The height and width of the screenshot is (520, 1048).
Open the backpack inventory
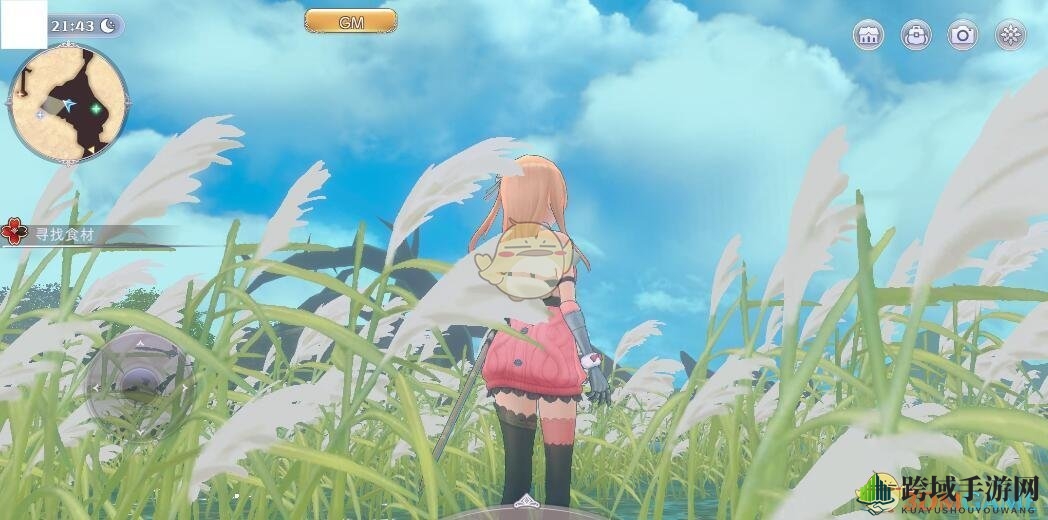[x=915, y=35]
